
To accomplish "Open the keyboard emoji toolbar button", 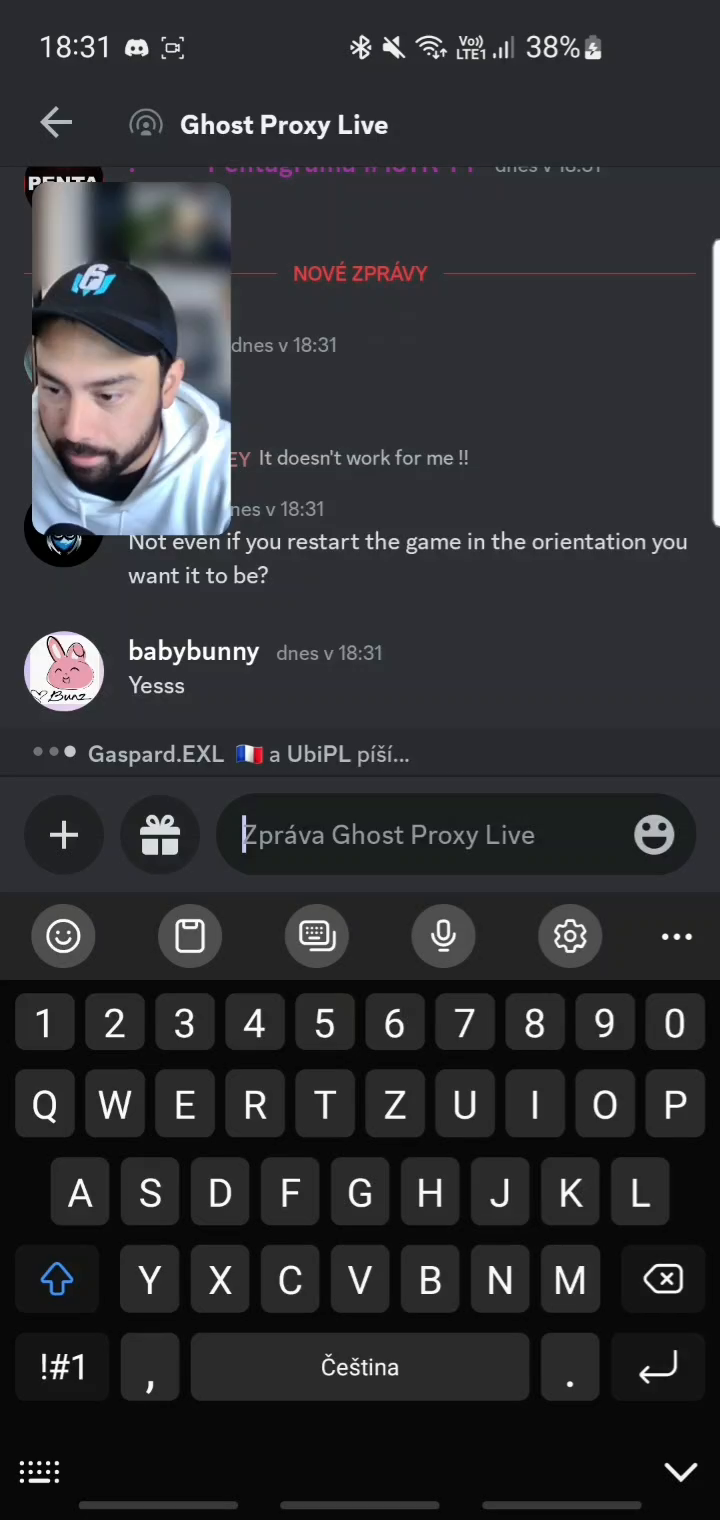I will 63,936.
